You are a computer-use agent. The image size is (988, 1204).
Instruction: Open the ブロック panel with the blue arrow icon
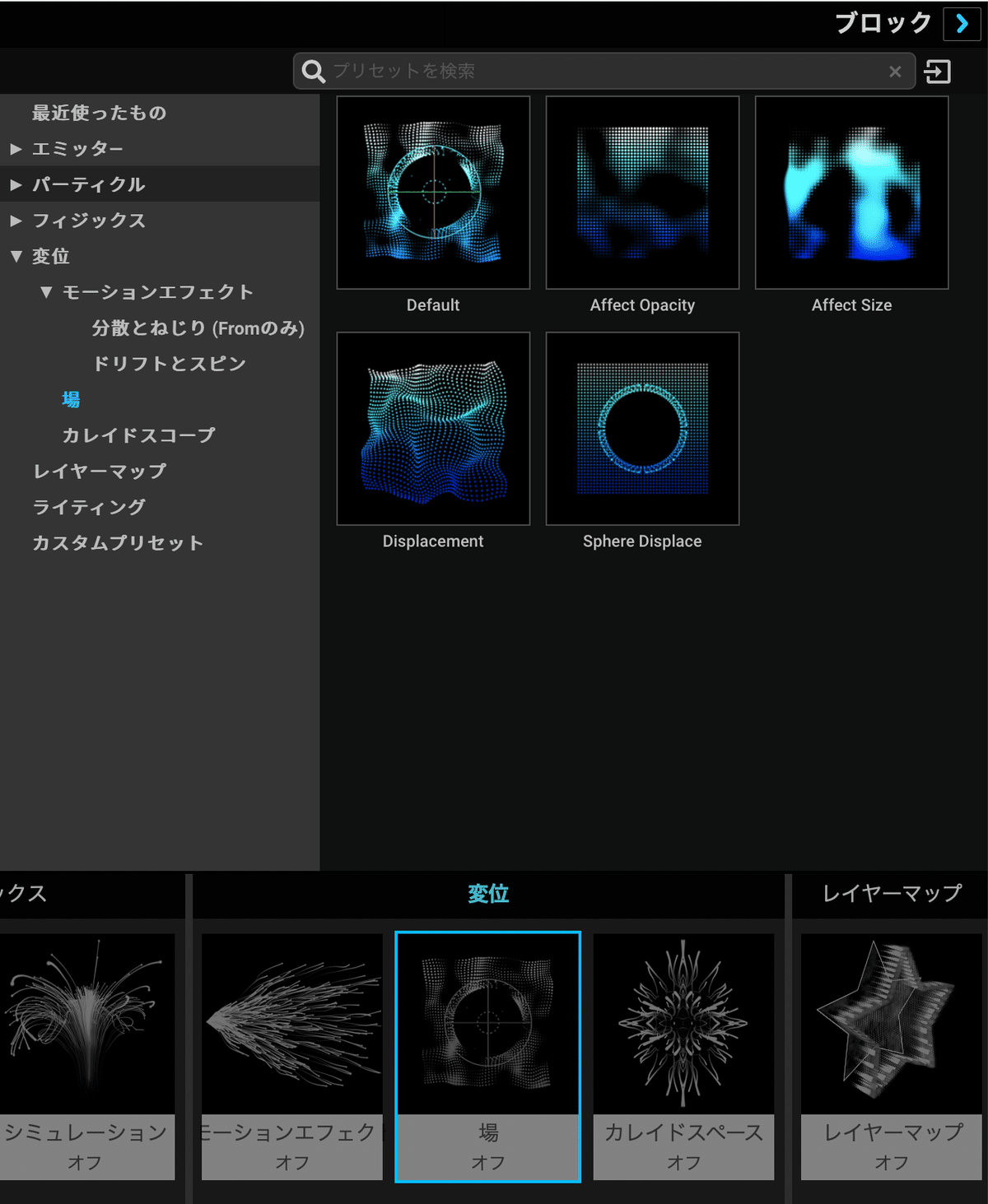point(962,24)
